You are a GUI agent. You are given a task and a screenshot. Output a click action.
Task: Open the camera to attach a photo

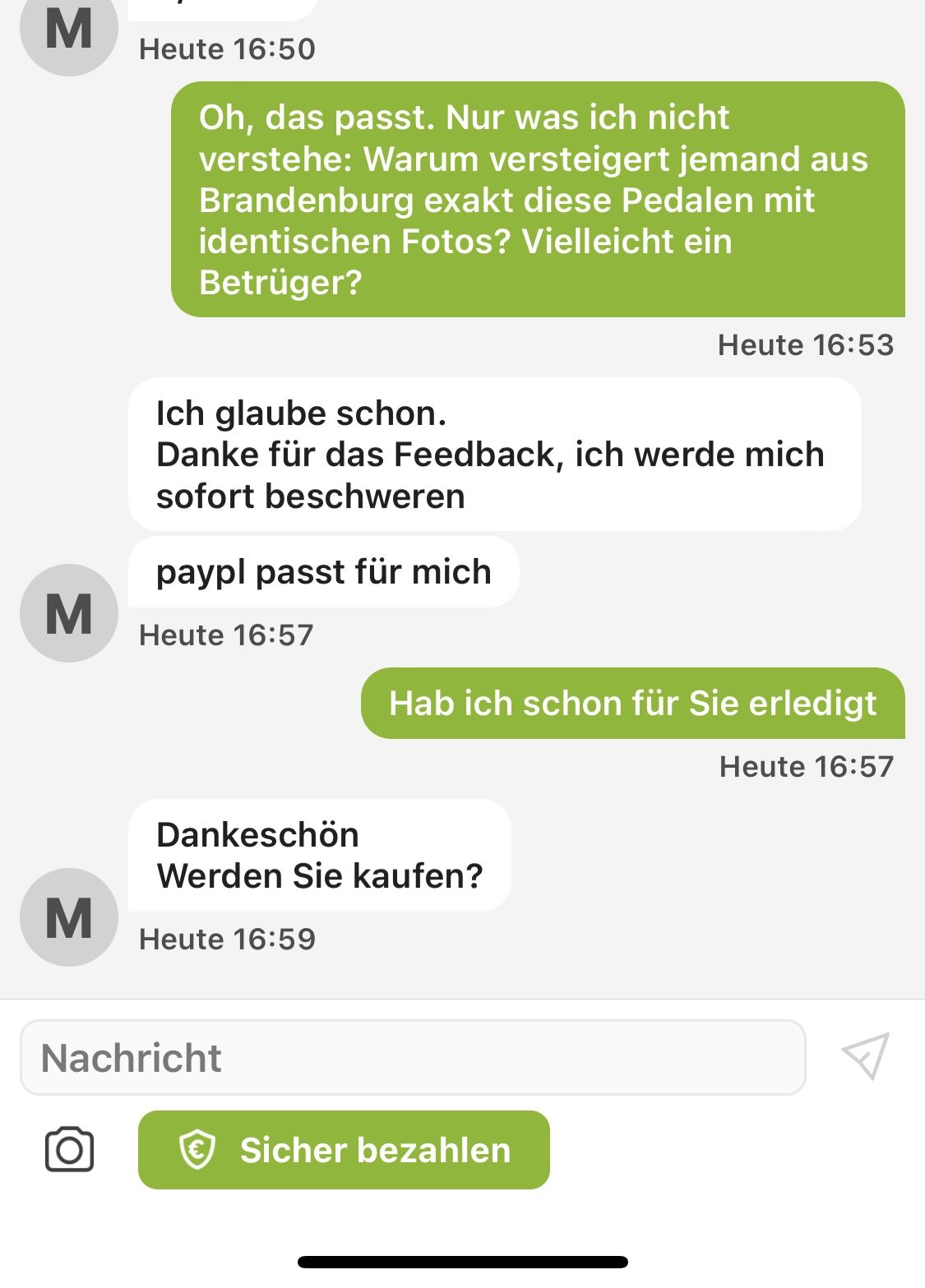(69, 1150)
